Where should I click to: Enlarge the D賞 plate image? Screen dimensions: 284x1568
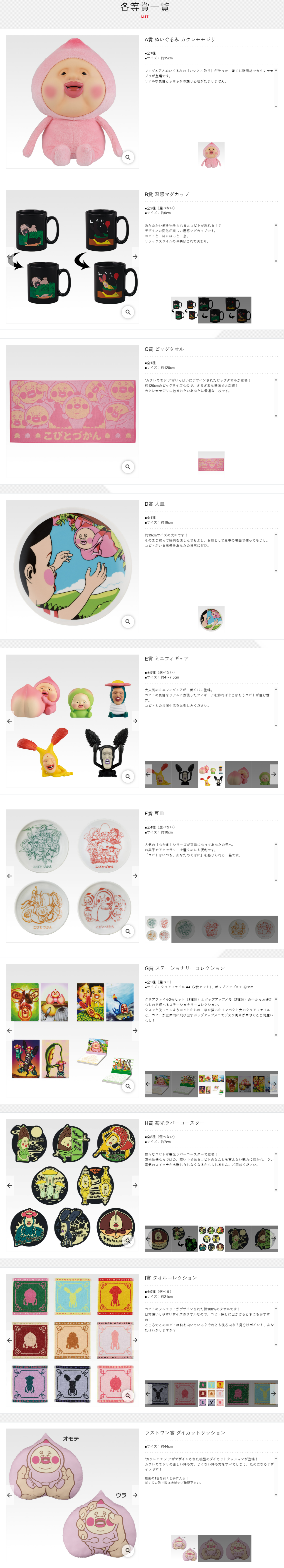(x=128, y=622)
